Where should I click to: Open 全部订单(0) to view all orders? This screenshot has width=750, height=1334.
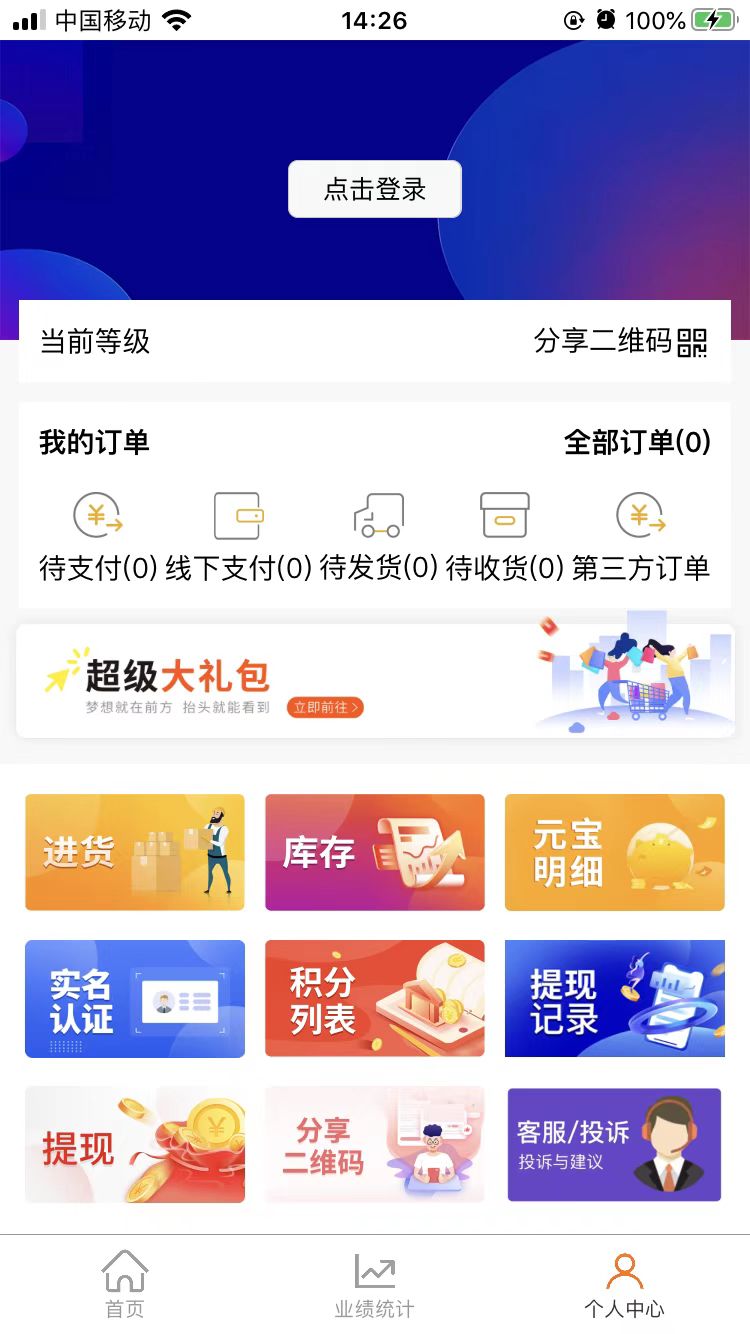[637, 442]
